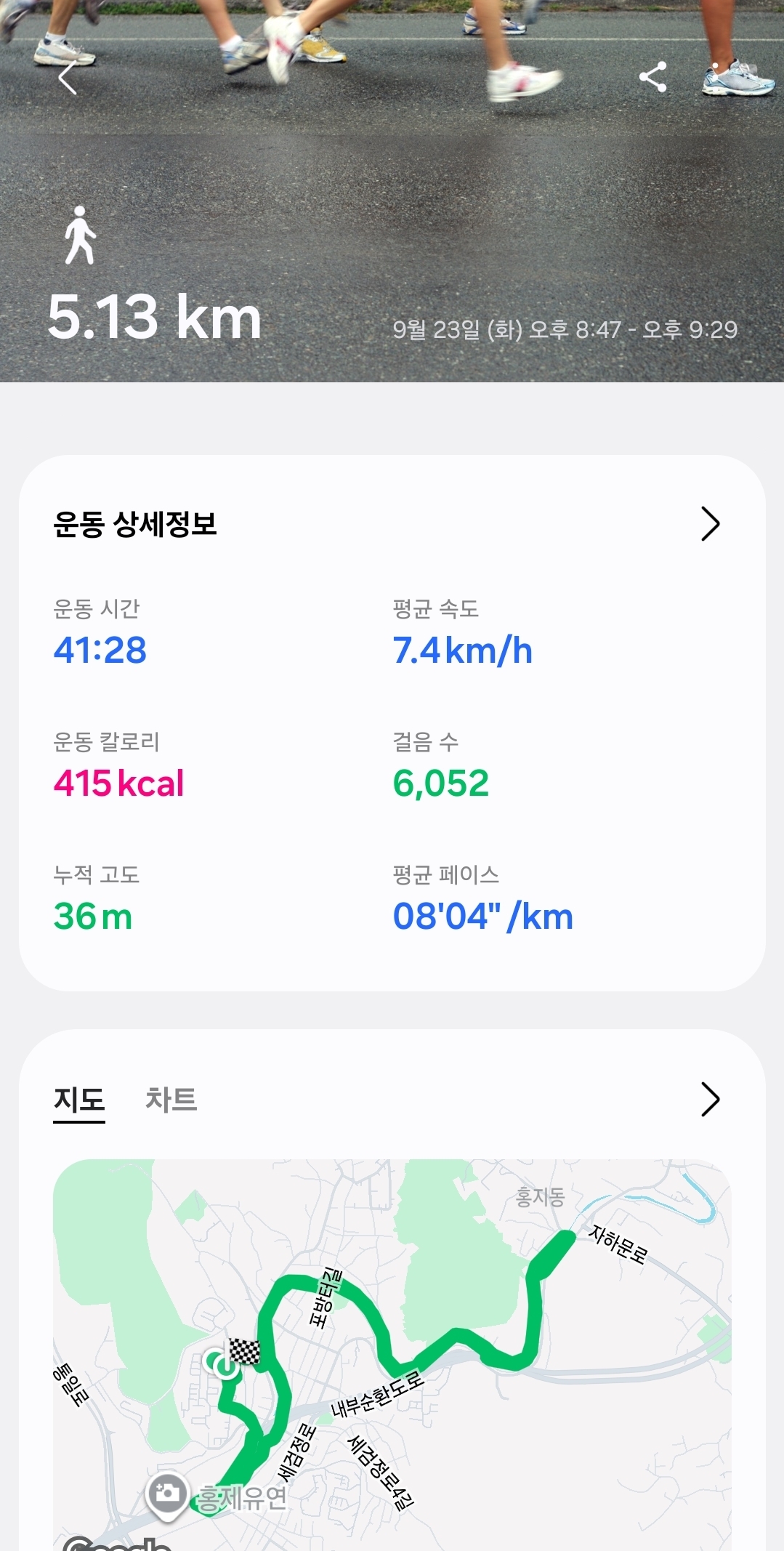Switch to the 차트 tab
This screenshot has height=1551, width=784.
click(x=171, y=1100)
